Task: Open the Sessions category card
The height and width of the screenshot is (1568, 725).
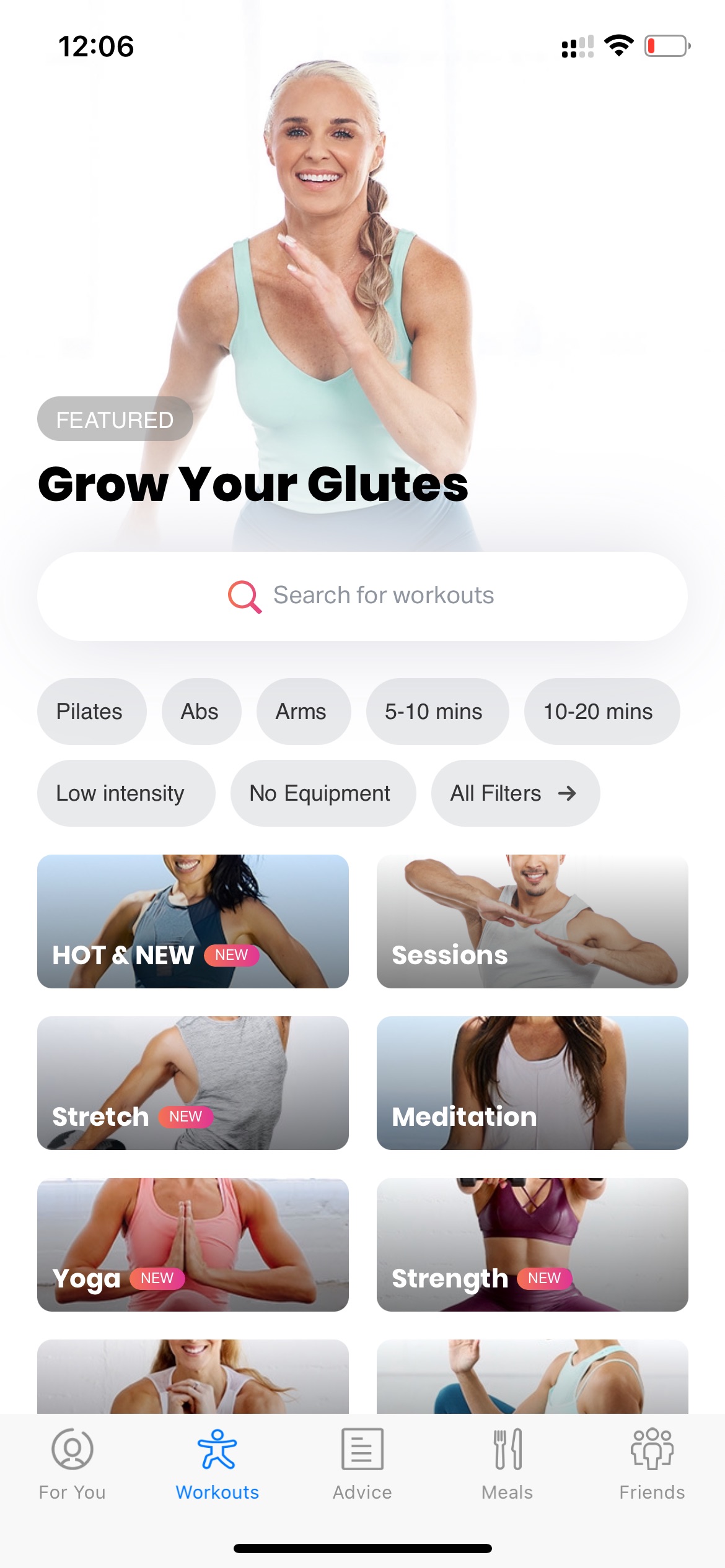Action: [532, 921]
